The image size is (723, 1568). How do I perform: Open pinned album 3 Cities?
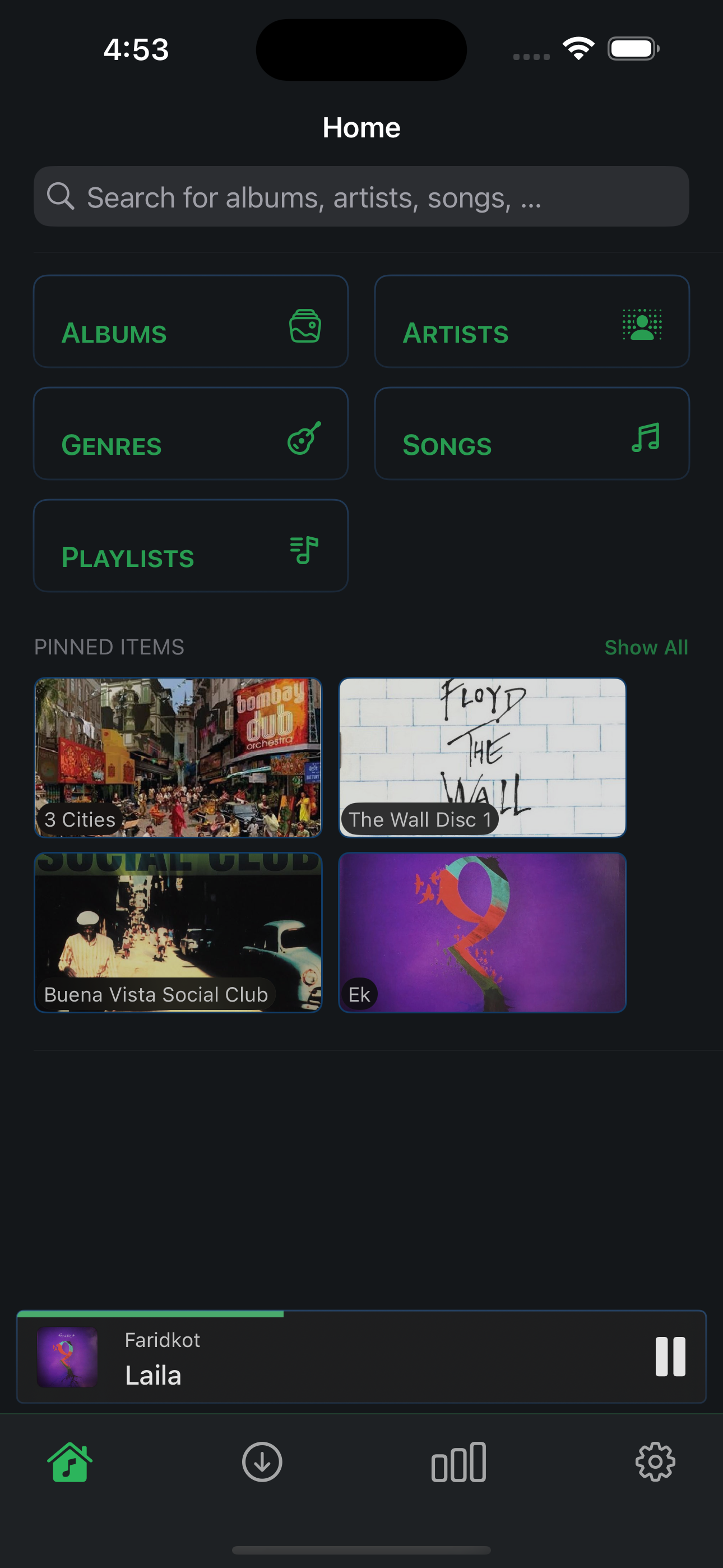click(x=178, y=757)
